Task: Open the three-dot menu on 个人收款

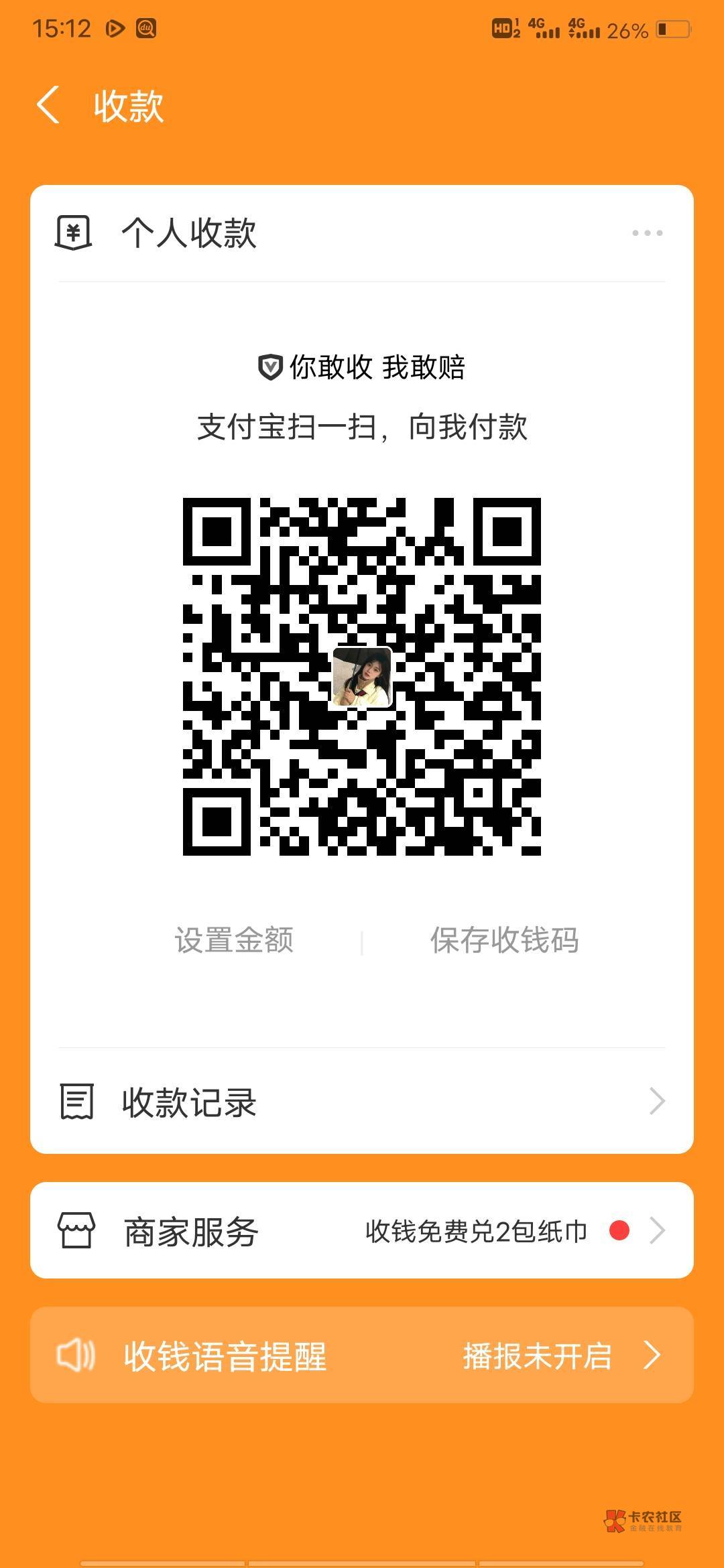Action: click(x=647, y=233)
